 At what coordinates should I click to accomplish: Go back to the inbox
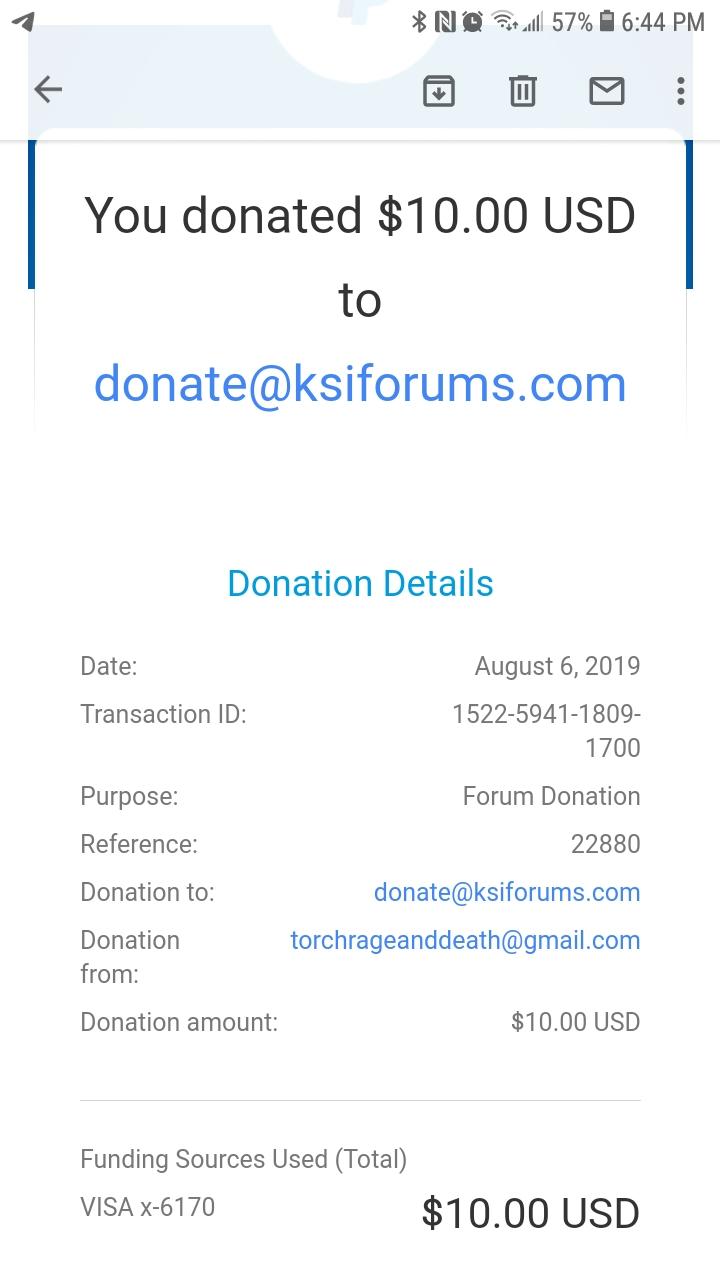coord(48,90)
